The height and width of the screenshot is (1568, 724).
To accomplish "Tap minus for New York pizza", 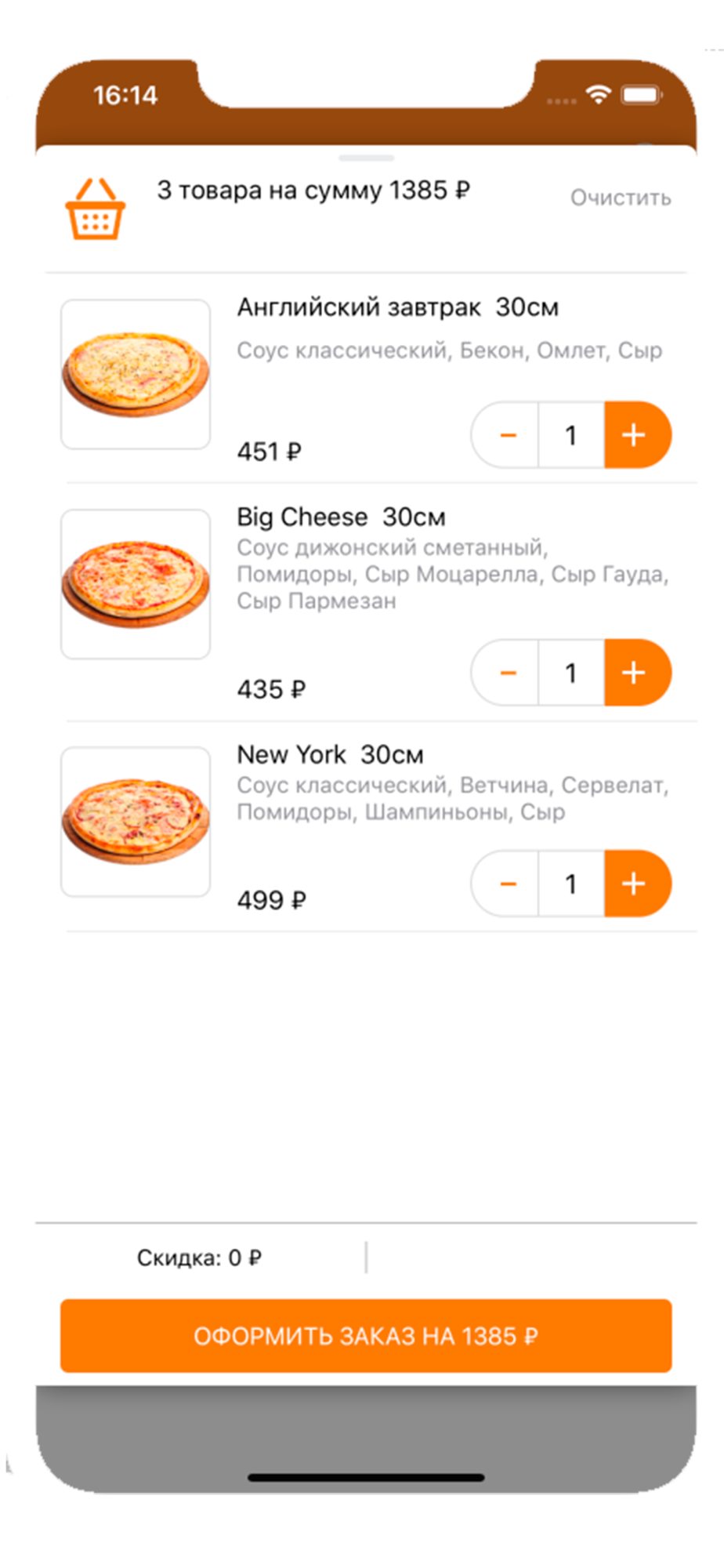I will [505, 884].
